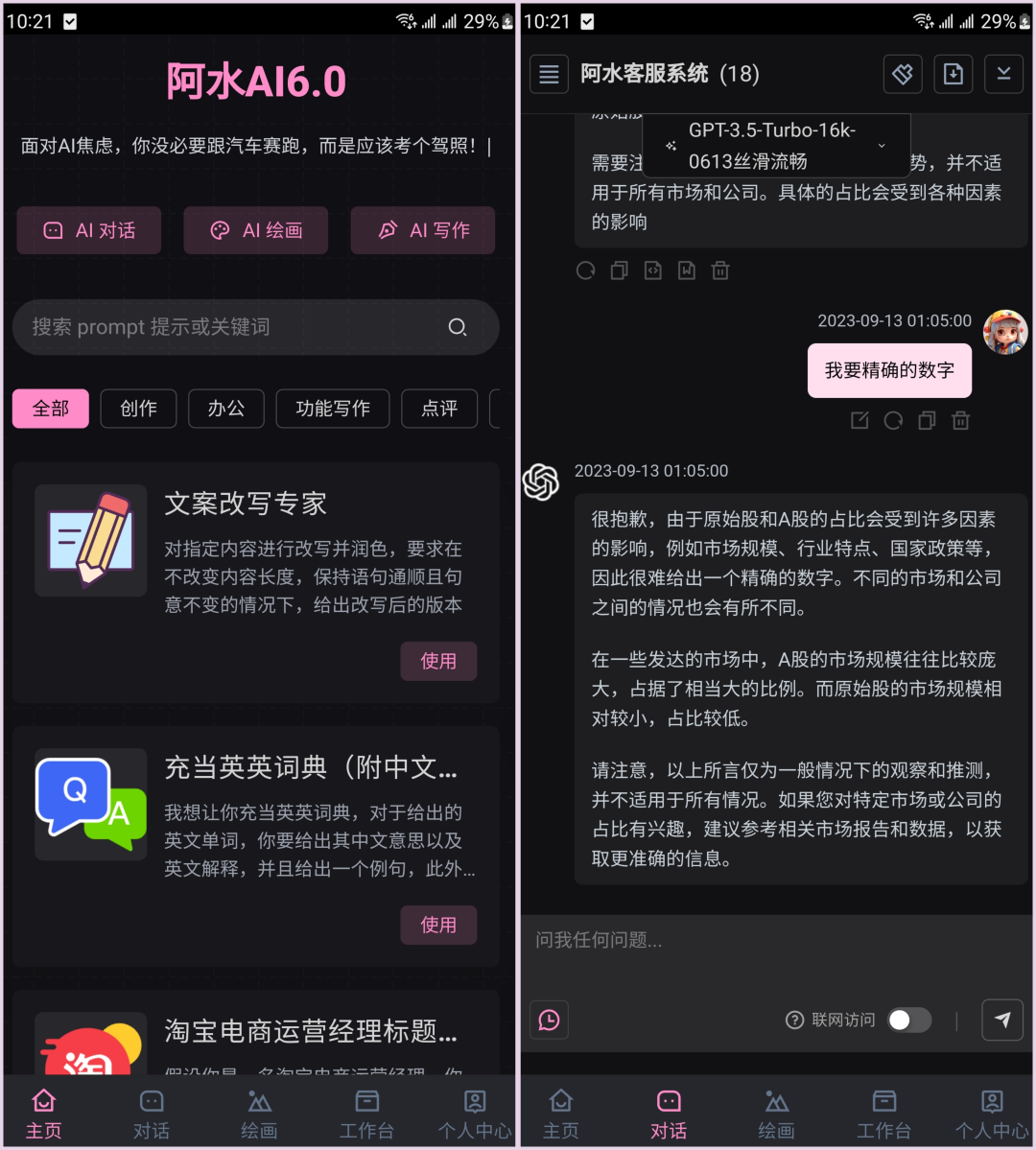Open the AI 绘画 shortcut button
This screenshot has height=1150, width=1036.
click(x=256, y=230)
